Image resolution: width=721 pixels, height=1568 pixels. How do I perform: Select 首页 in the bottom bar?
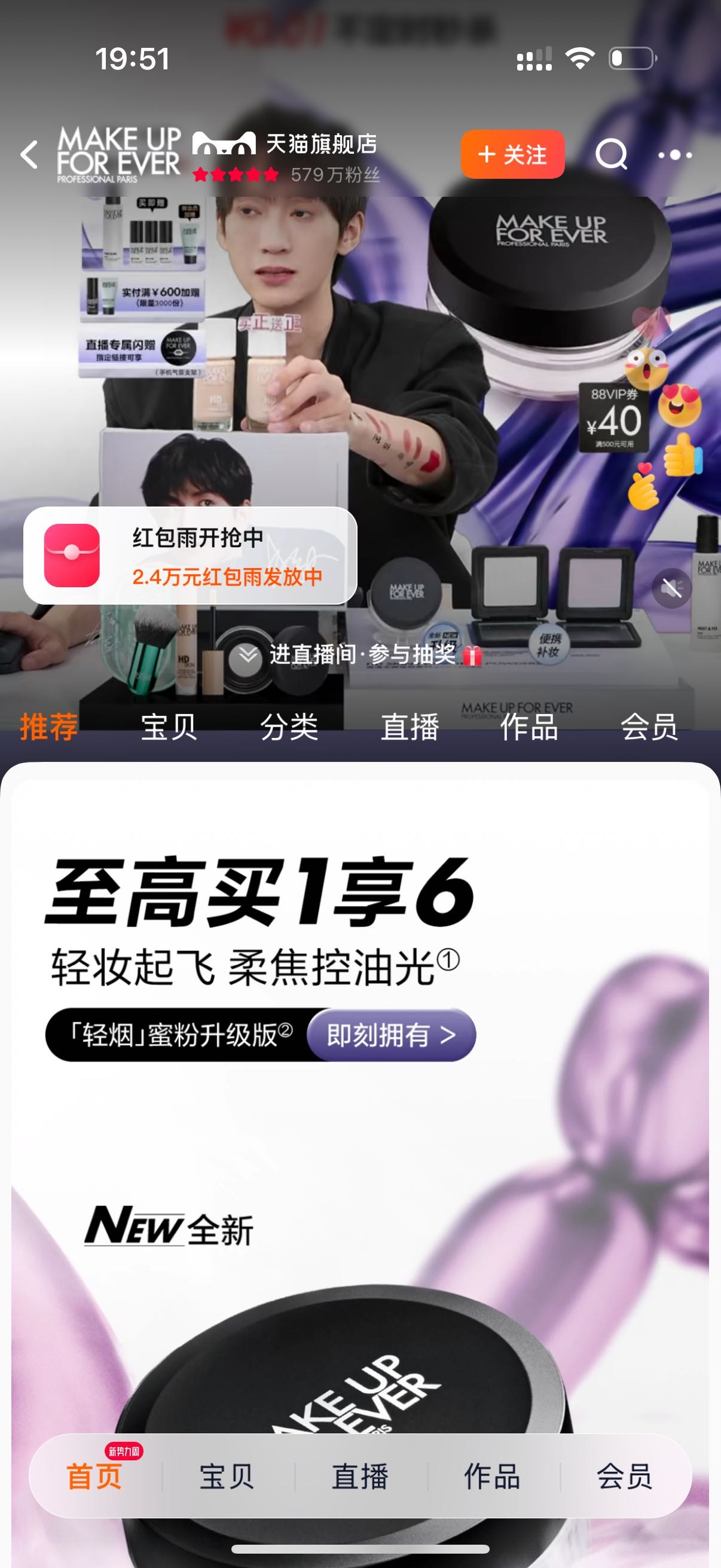click(x=95, y=1477)
